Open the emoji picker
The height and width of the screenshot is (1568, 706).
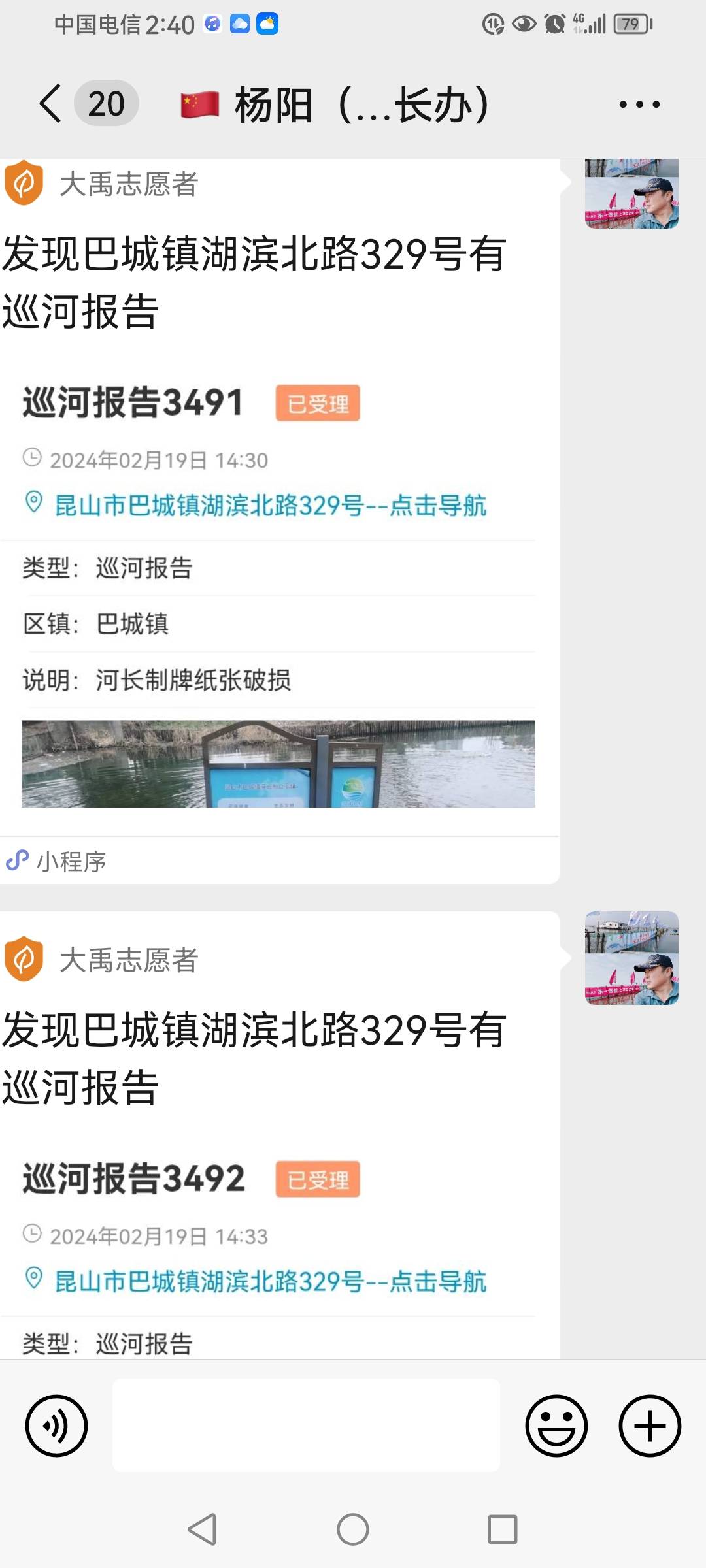point(556,1426)
